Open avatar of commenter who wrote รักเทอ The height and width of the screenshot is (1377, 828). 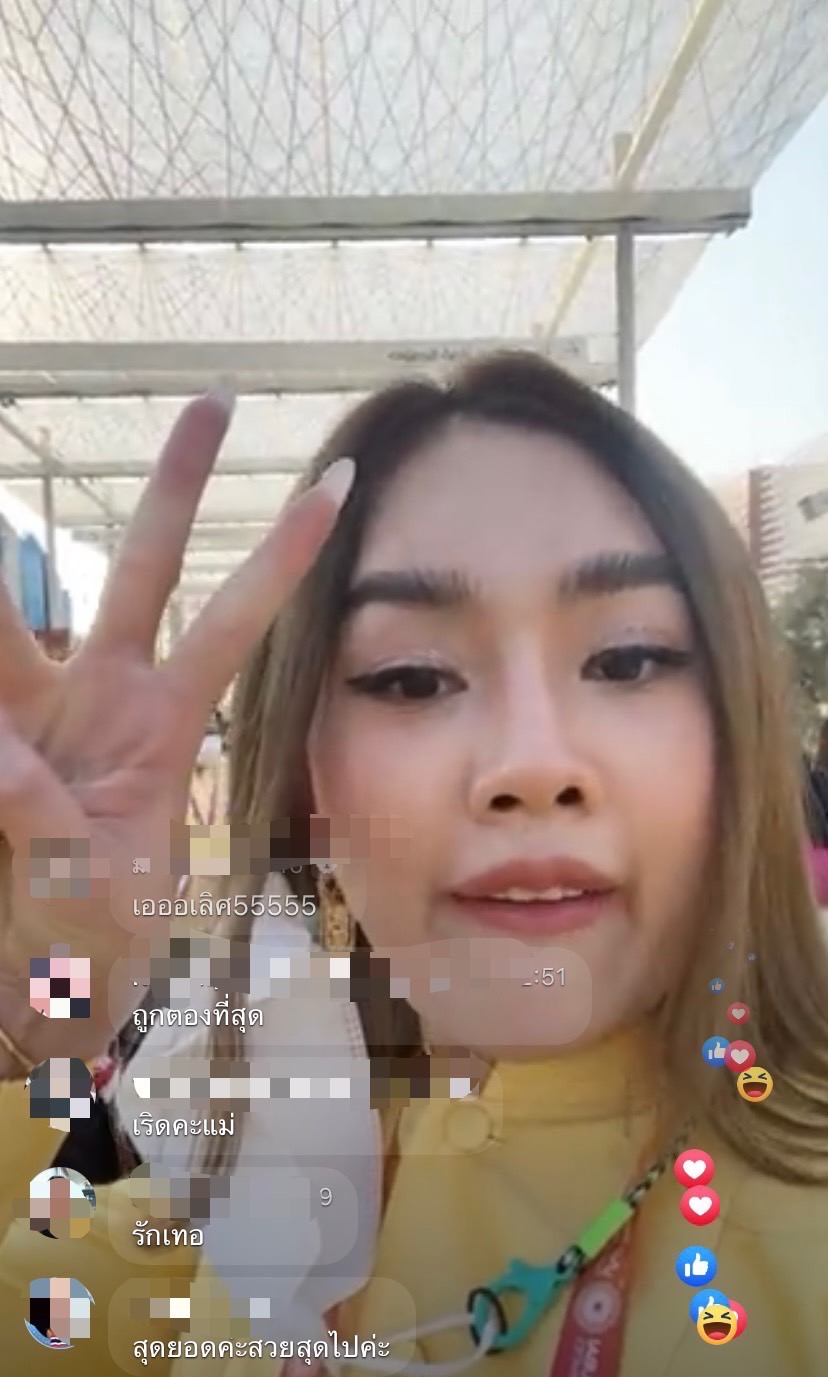(61, 1202)
